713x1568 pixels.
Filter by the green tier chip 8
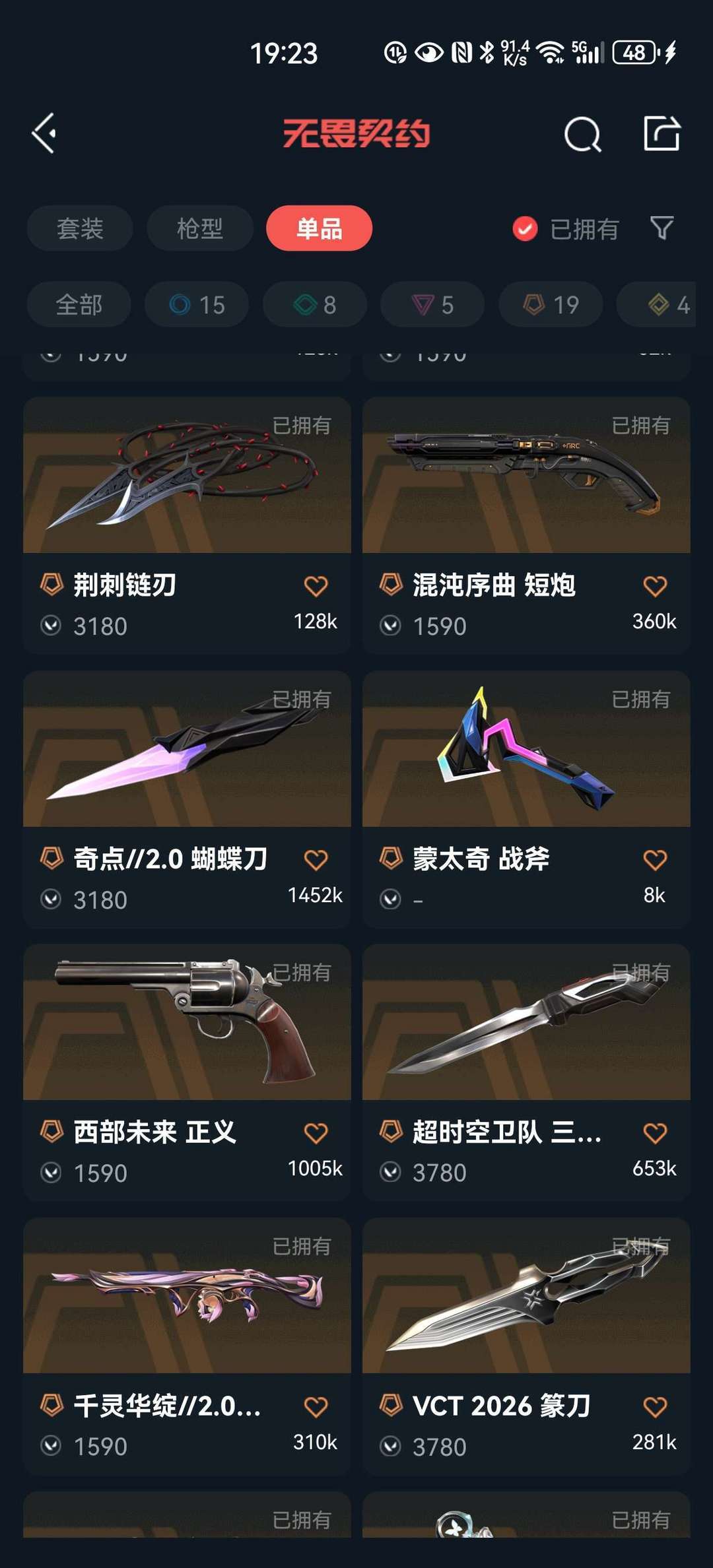[314, 305]
